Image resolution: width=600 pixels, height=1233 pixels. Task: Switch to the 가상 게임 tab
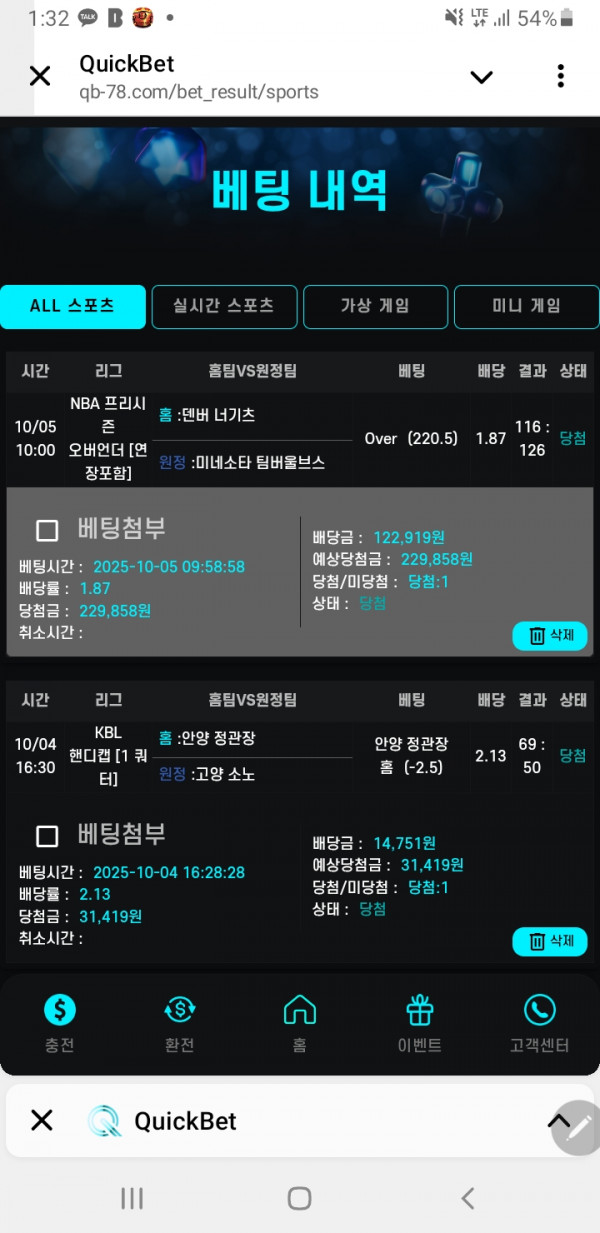[x=375, y=306]
